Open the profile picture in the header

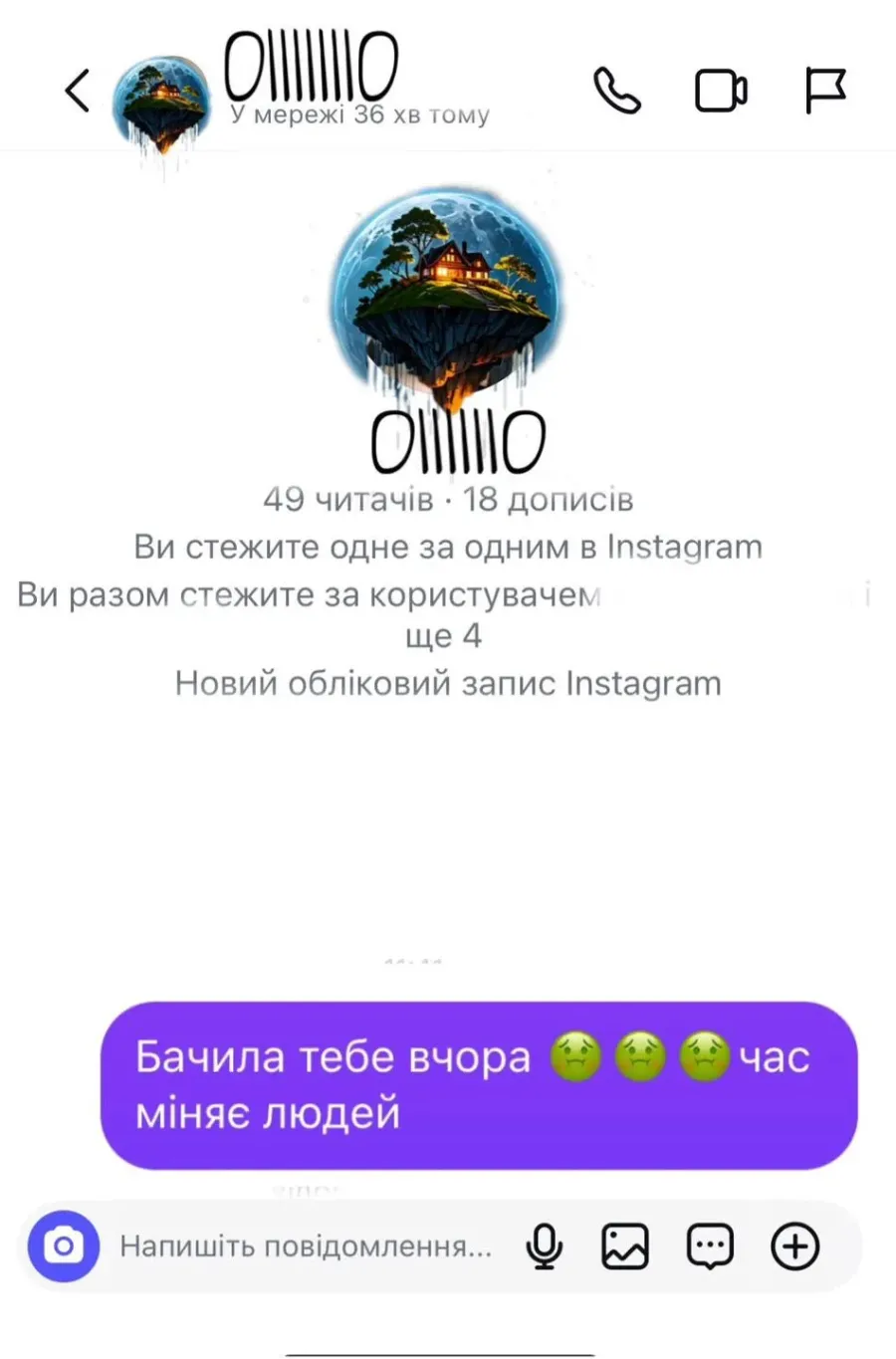pos(161,104)
